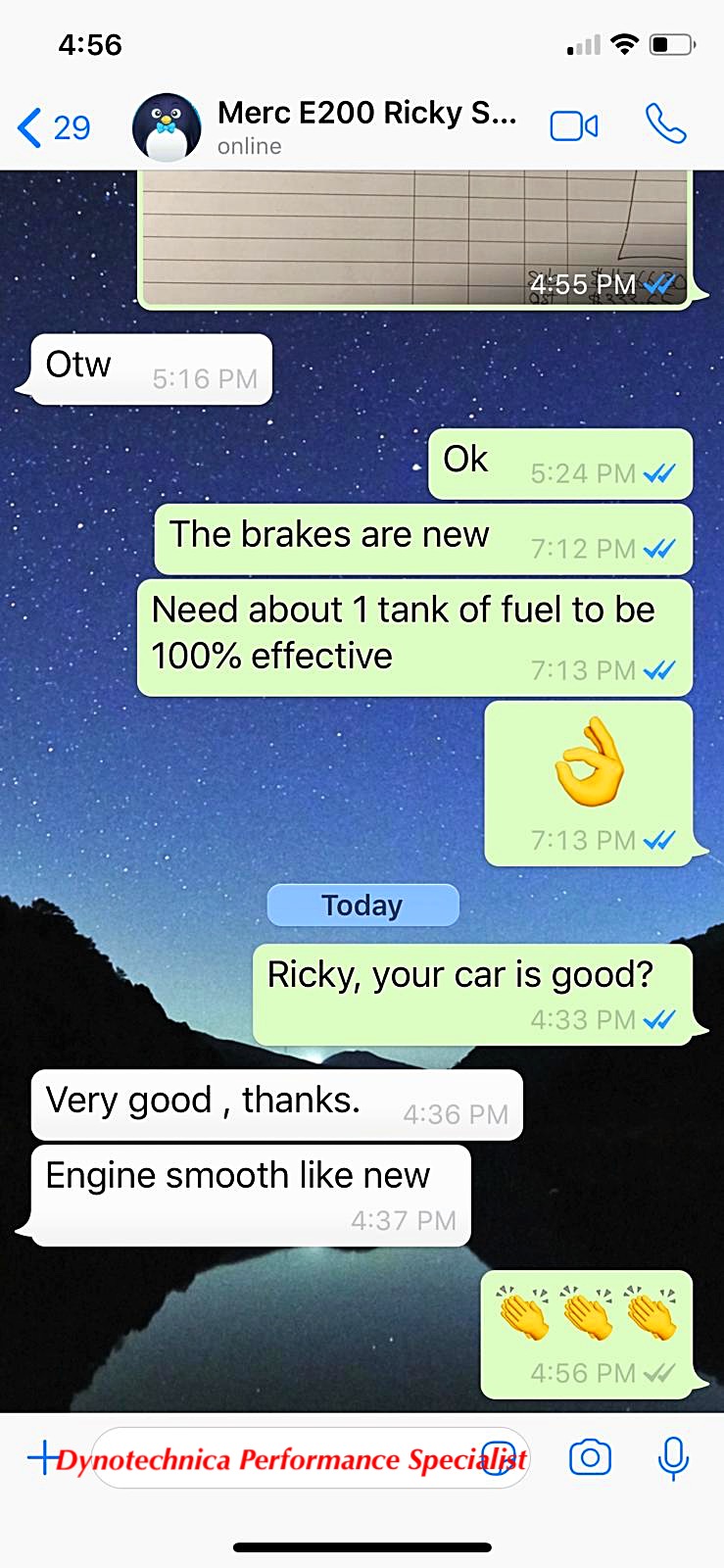
Task: Go back to the chat list
Action: coord(53,127)
